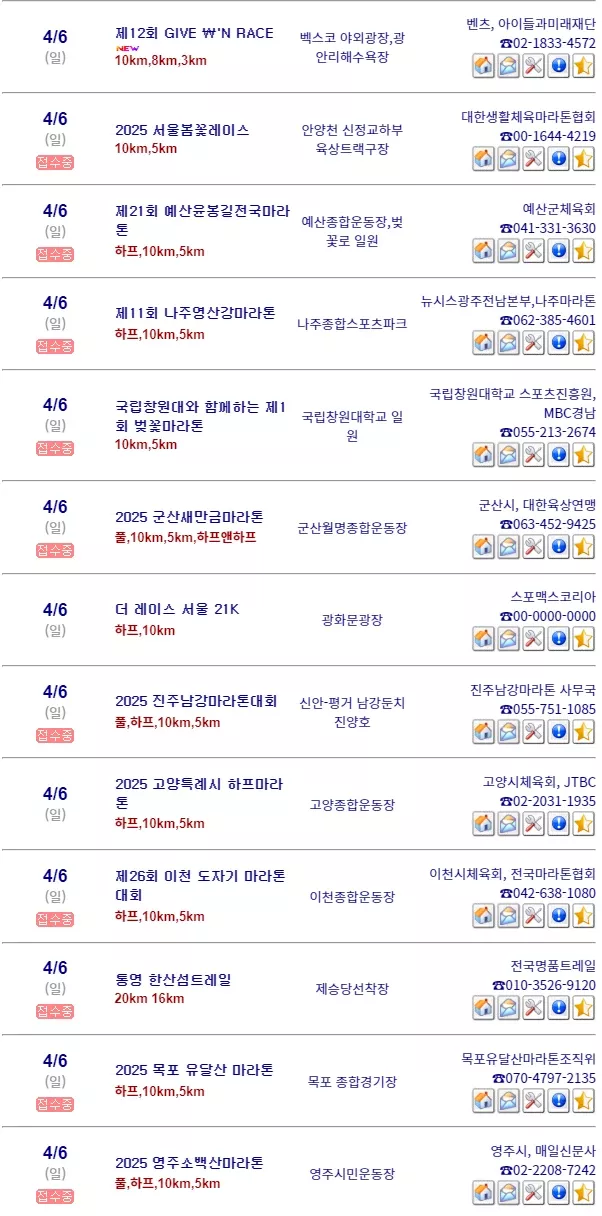View 통영 한산섬트레일 event information
The height and width of the screenshot is (1216, 602).
coord(173,979)
